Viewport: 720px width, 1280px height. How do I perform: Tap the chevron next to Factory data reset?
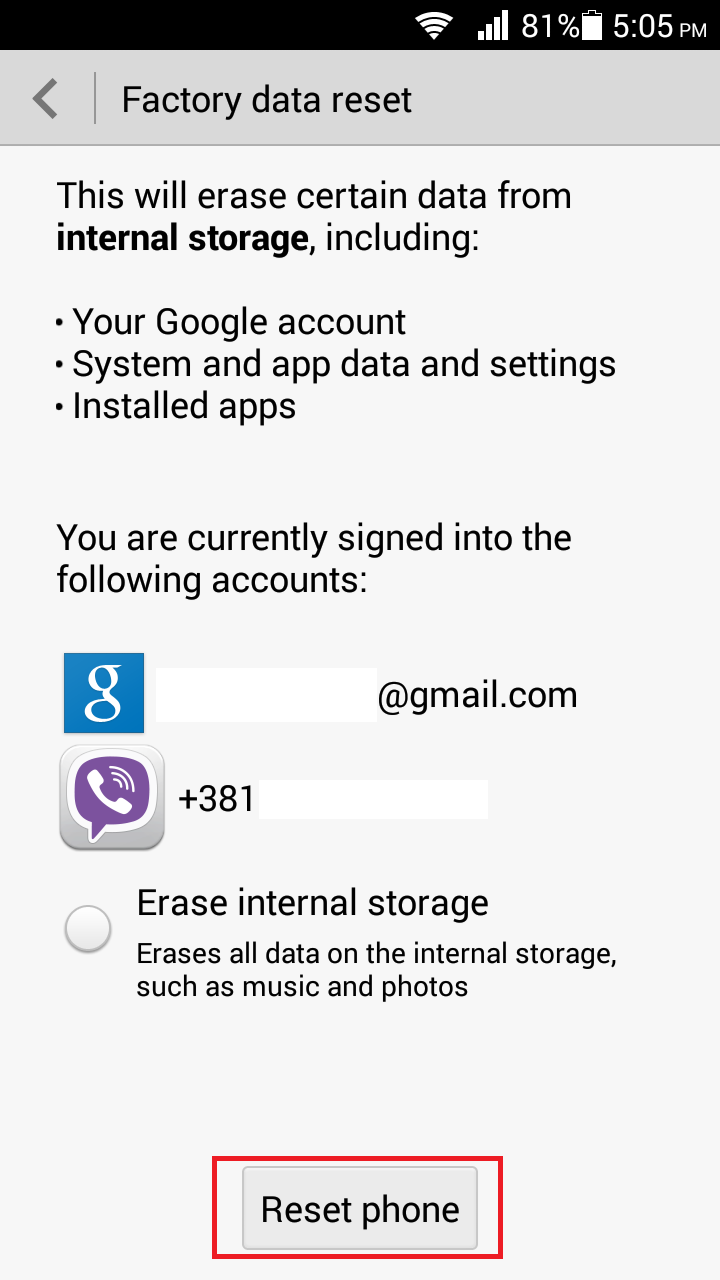(x=44, y=97)
